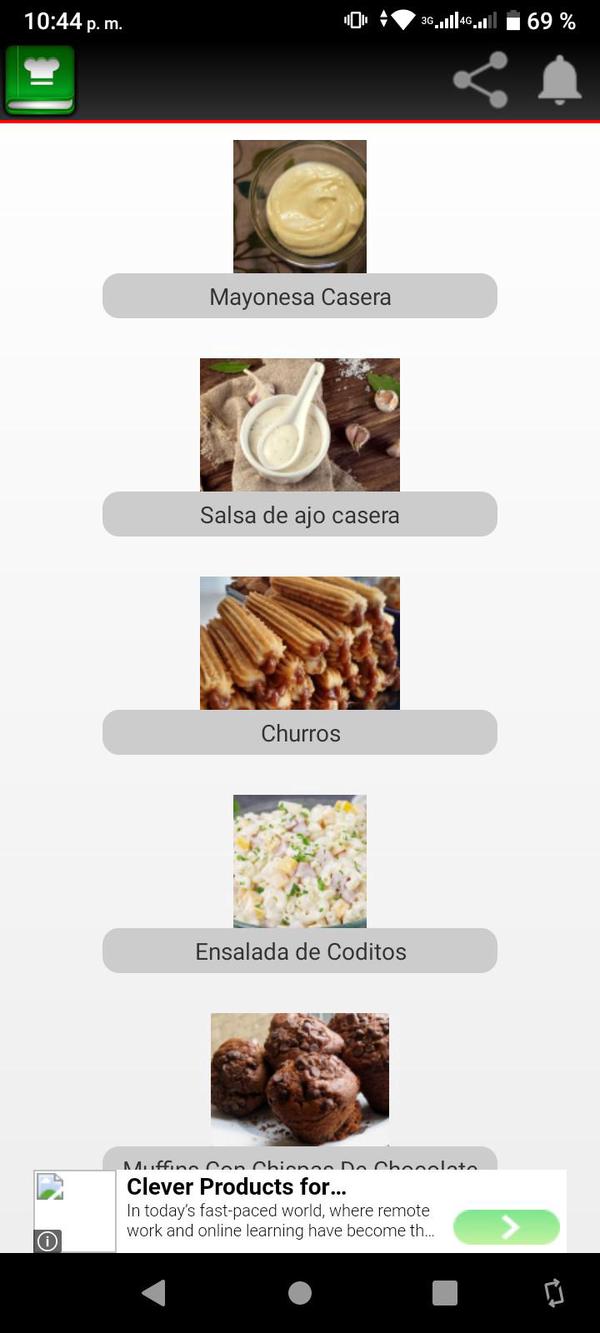Image resolution: width=600 pixels, height=1333 pixels.
Task: Open the Mayonesa Casera recipe
Action: click(300, 297)
